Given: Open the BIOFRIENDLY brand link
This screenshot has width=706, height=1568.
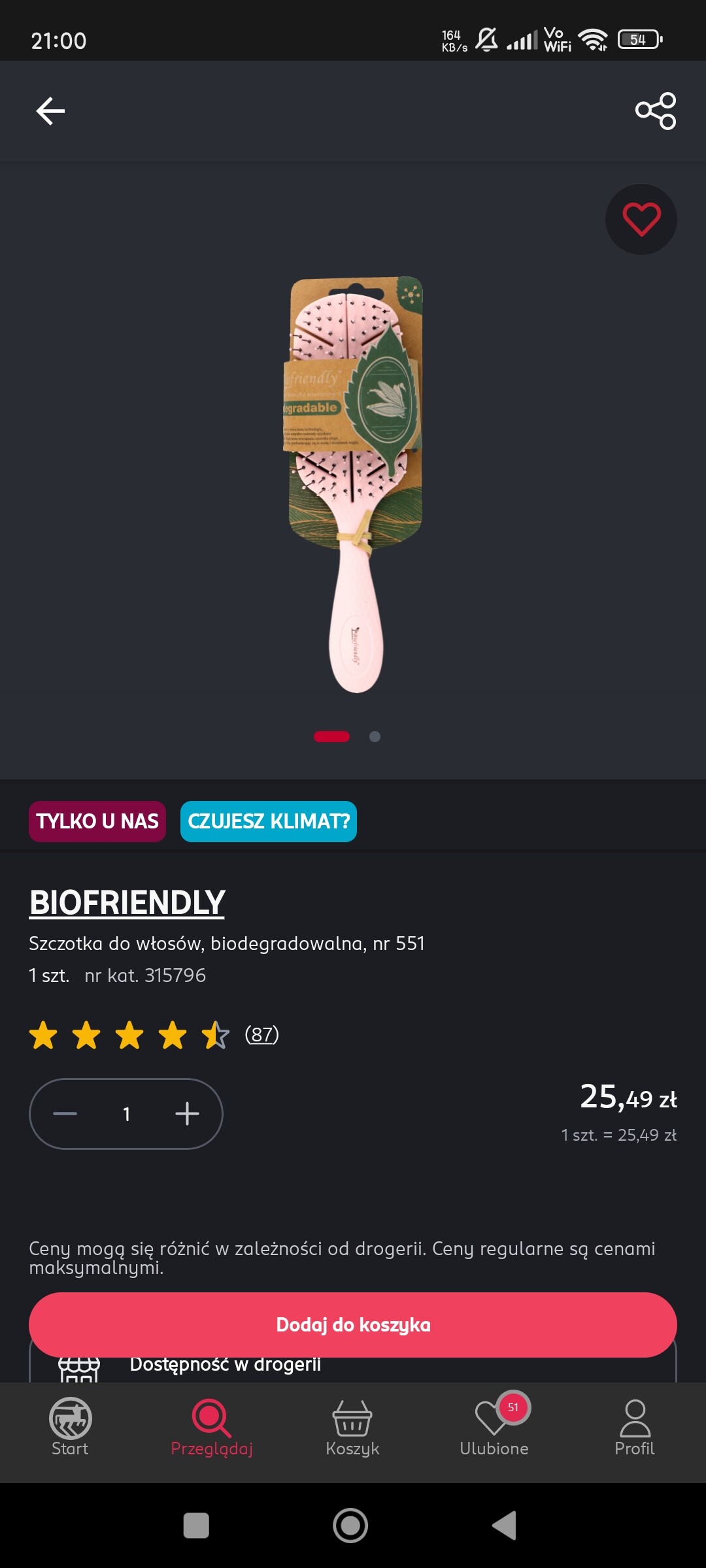Looking at the screenshot, I should pos(127,902).
